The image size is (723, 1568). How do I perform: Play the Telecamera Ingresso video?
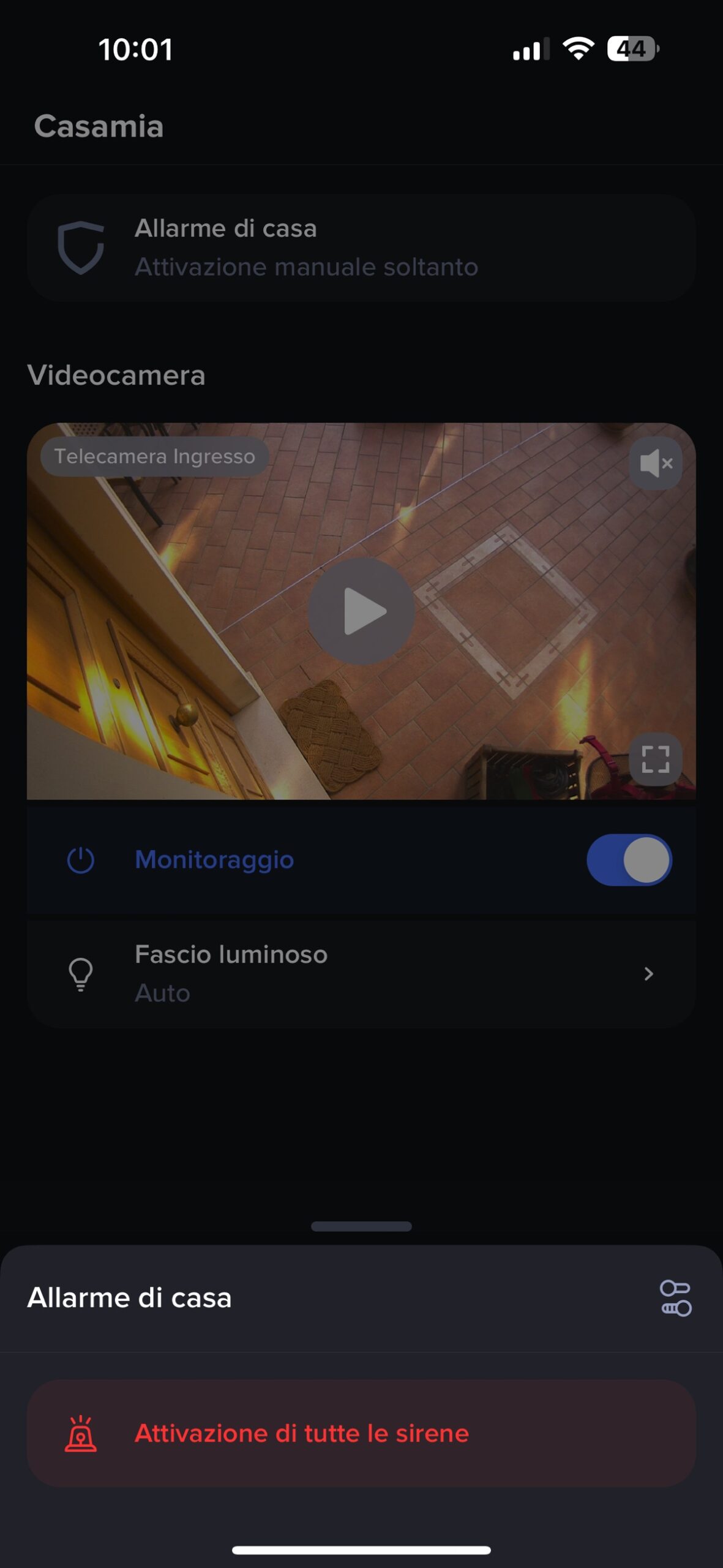pos(361,611)
